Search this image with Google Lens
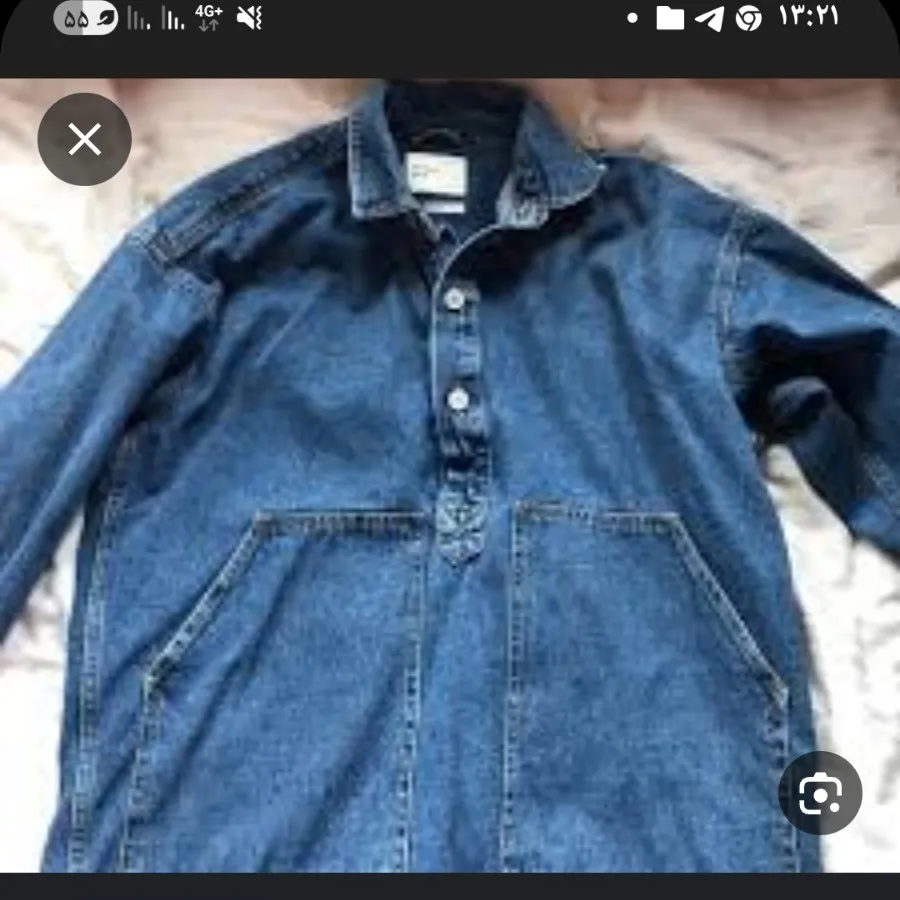 point(820,794)
